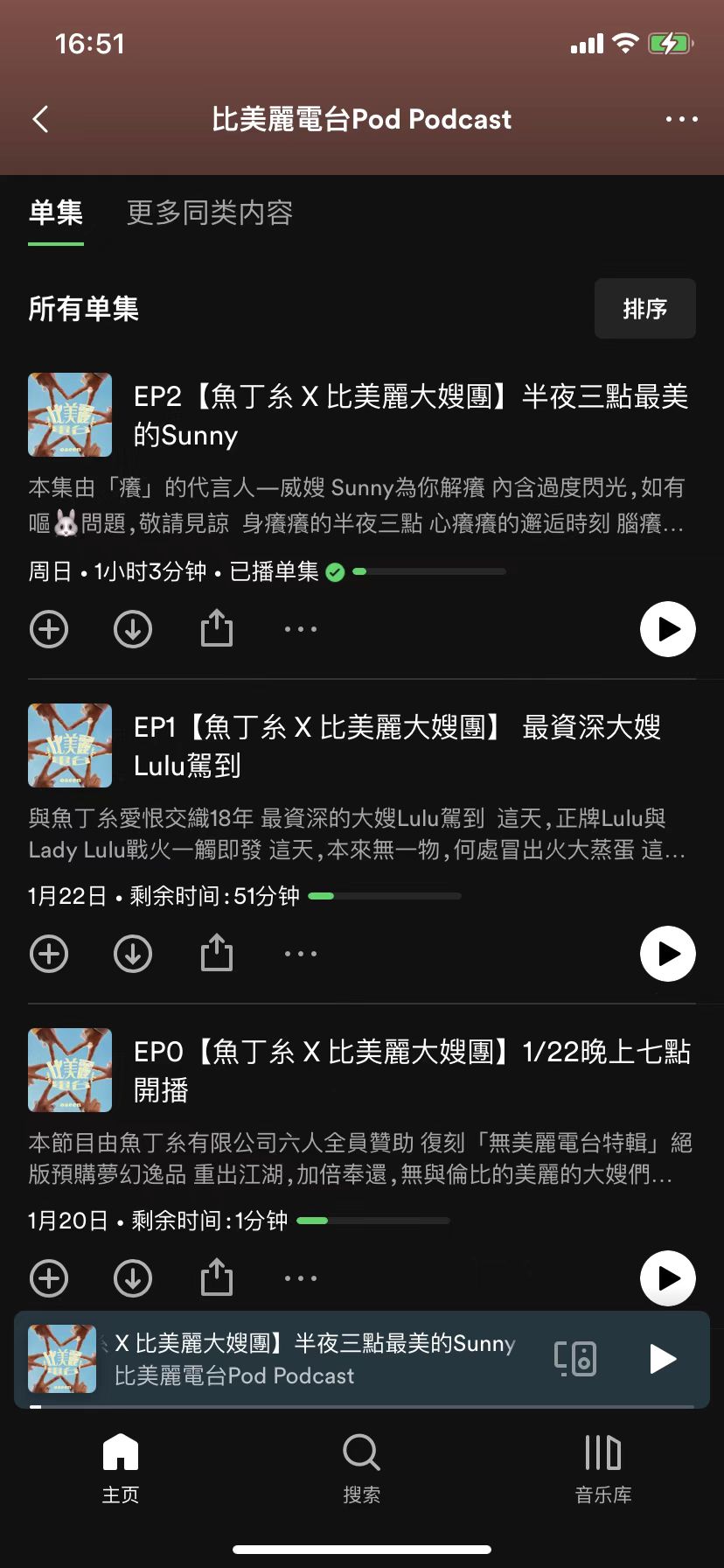Choose a playback device in mini player
The image size is (724, 1568).
tap(575, 1359)
